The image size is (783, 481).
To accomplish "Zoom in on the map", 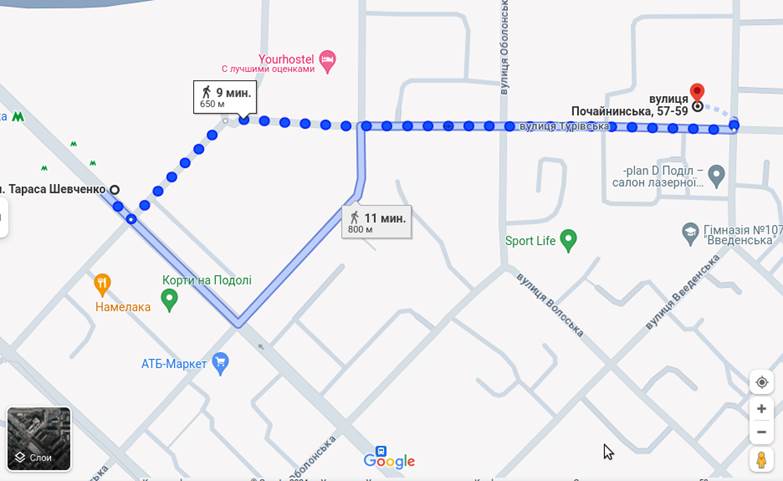I will click(762, 409).
